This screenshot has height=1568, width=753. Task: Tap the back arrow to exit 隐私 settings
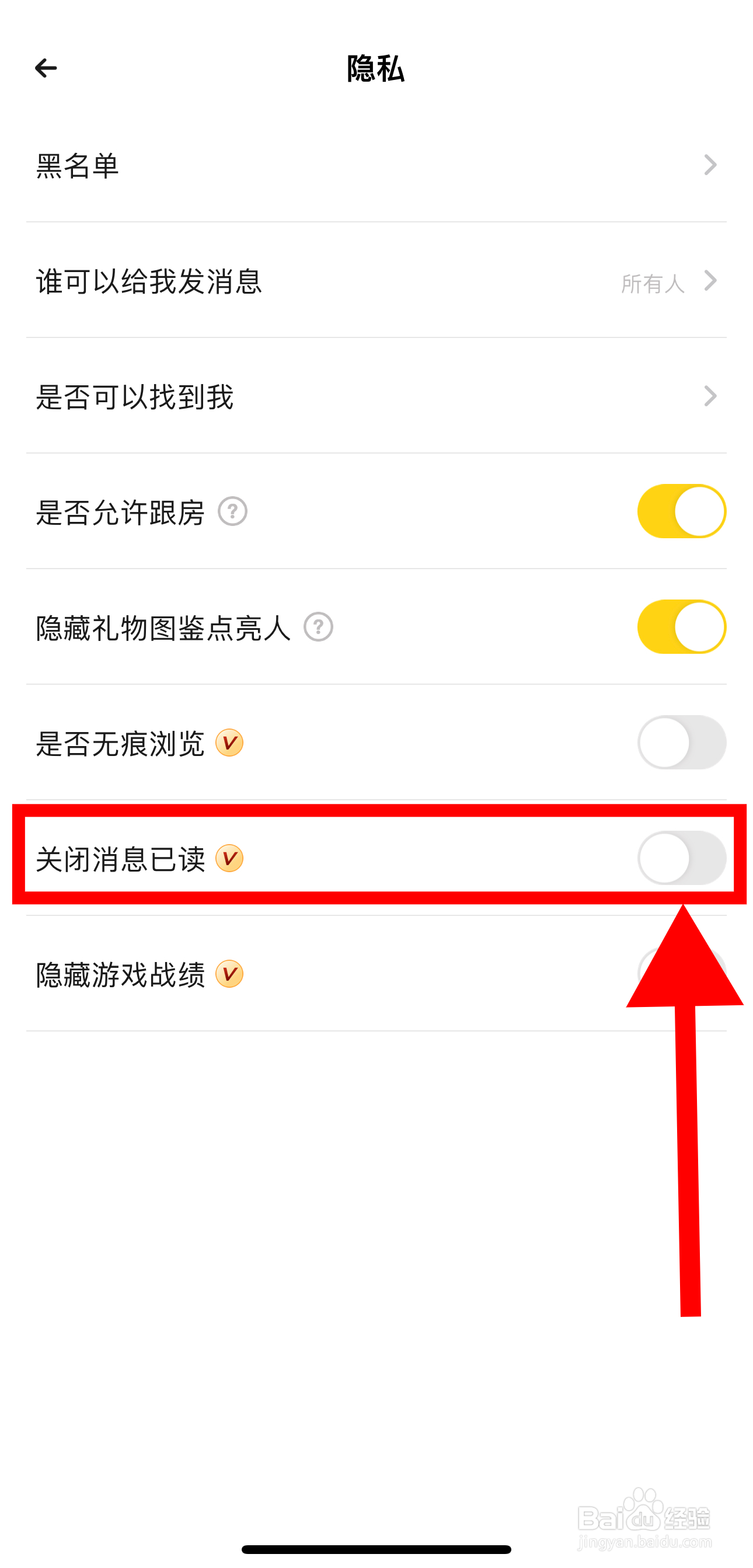coord(46,69)
